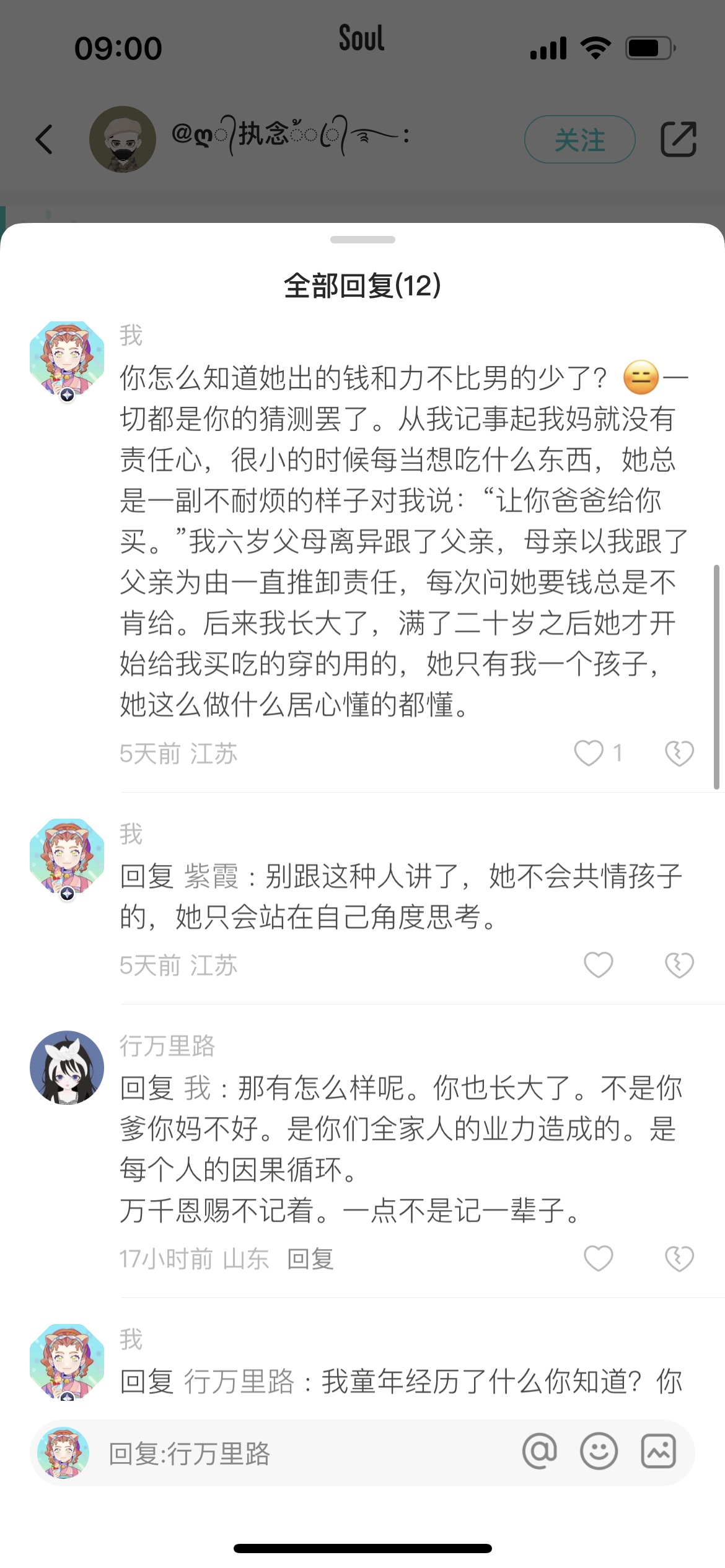Image resolution: width=725 pixels, height=1568 pixels.
Task: Follow the post author with 关注
Action: pyautogui.click(x=579, y=139)
